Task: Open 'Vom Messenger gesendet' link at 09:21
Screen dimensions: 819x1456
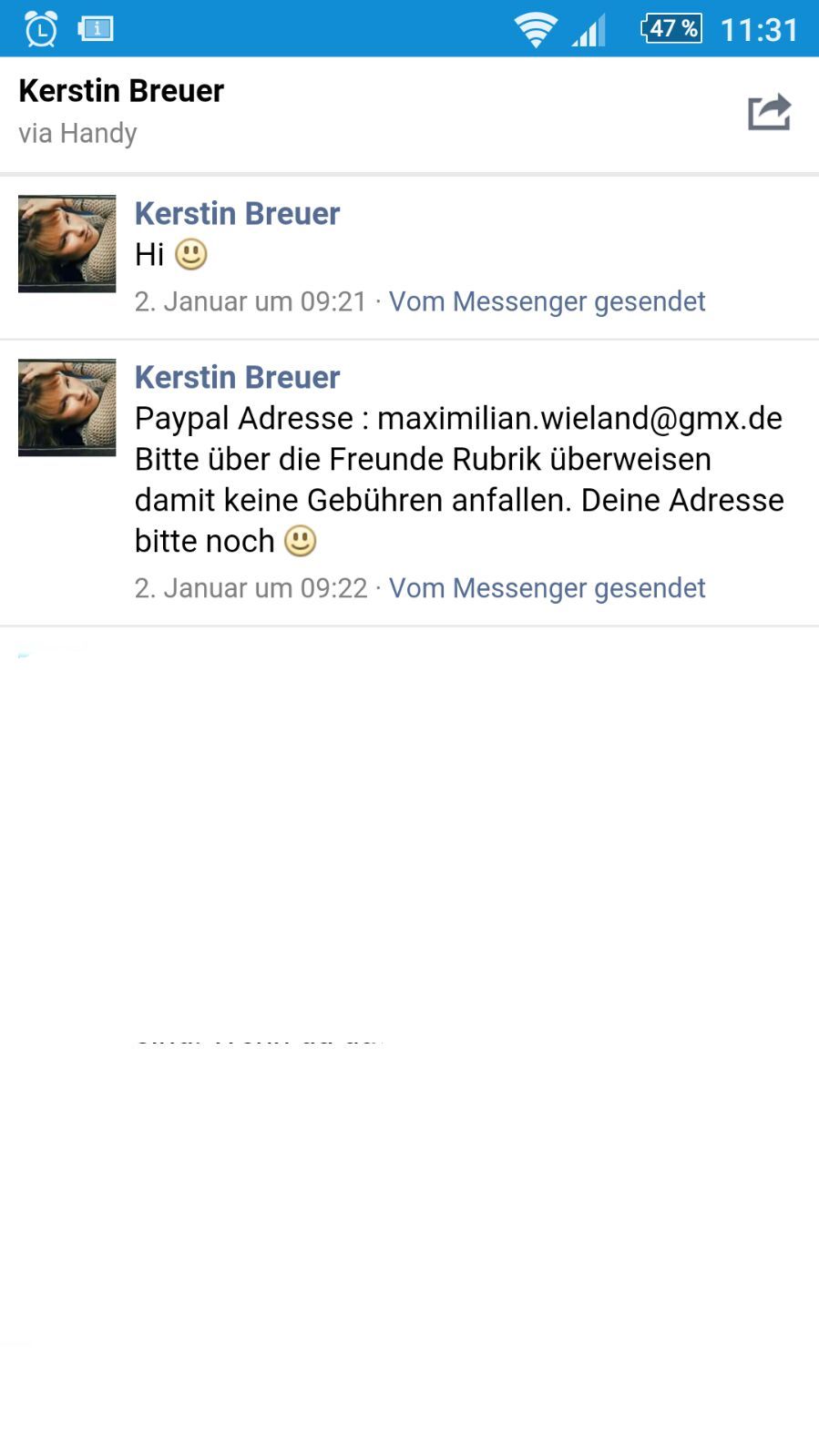Action: click(x=547, y=301)
